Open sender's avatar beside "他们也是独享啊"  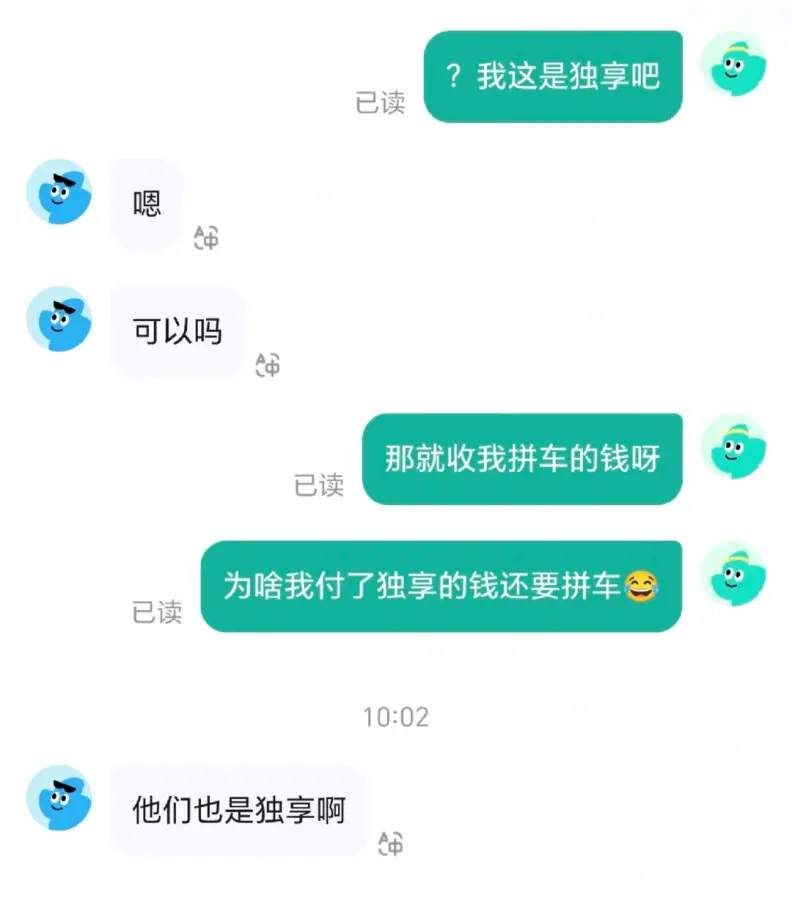(x=59, y=798)
